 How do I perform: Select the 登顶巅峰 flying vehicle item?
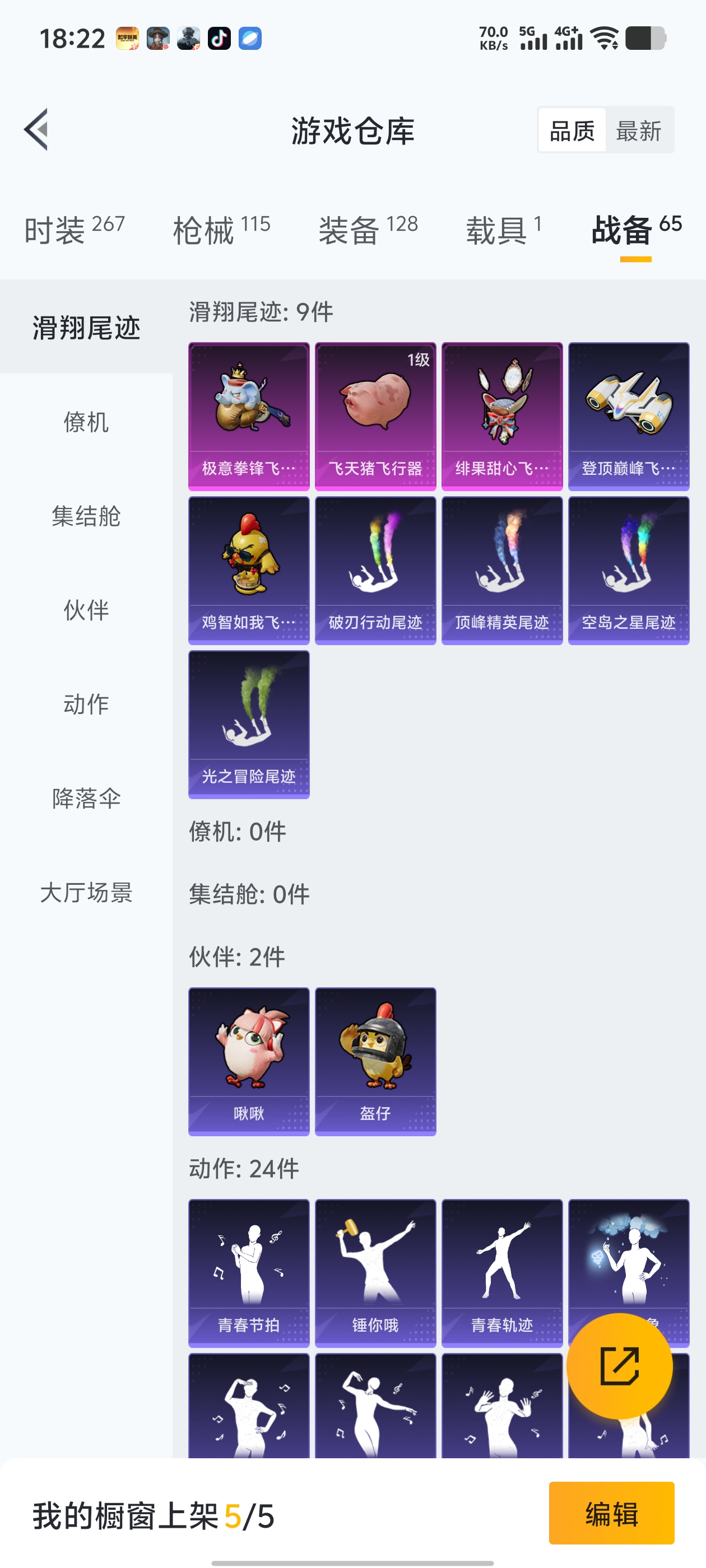(x=628, y=416)
